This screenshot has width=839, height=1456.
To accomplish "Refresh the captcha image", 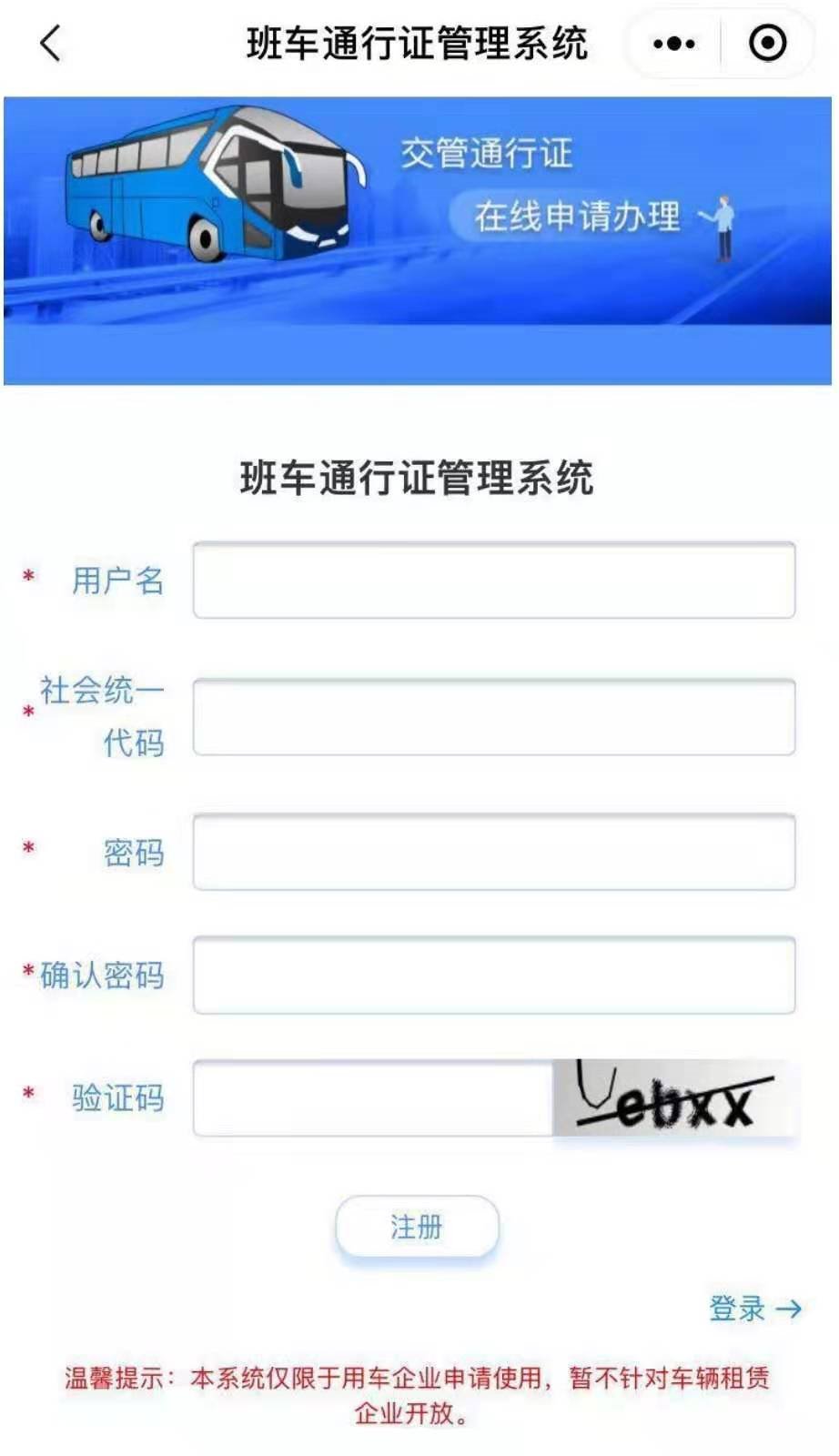I will point(674,1097).
